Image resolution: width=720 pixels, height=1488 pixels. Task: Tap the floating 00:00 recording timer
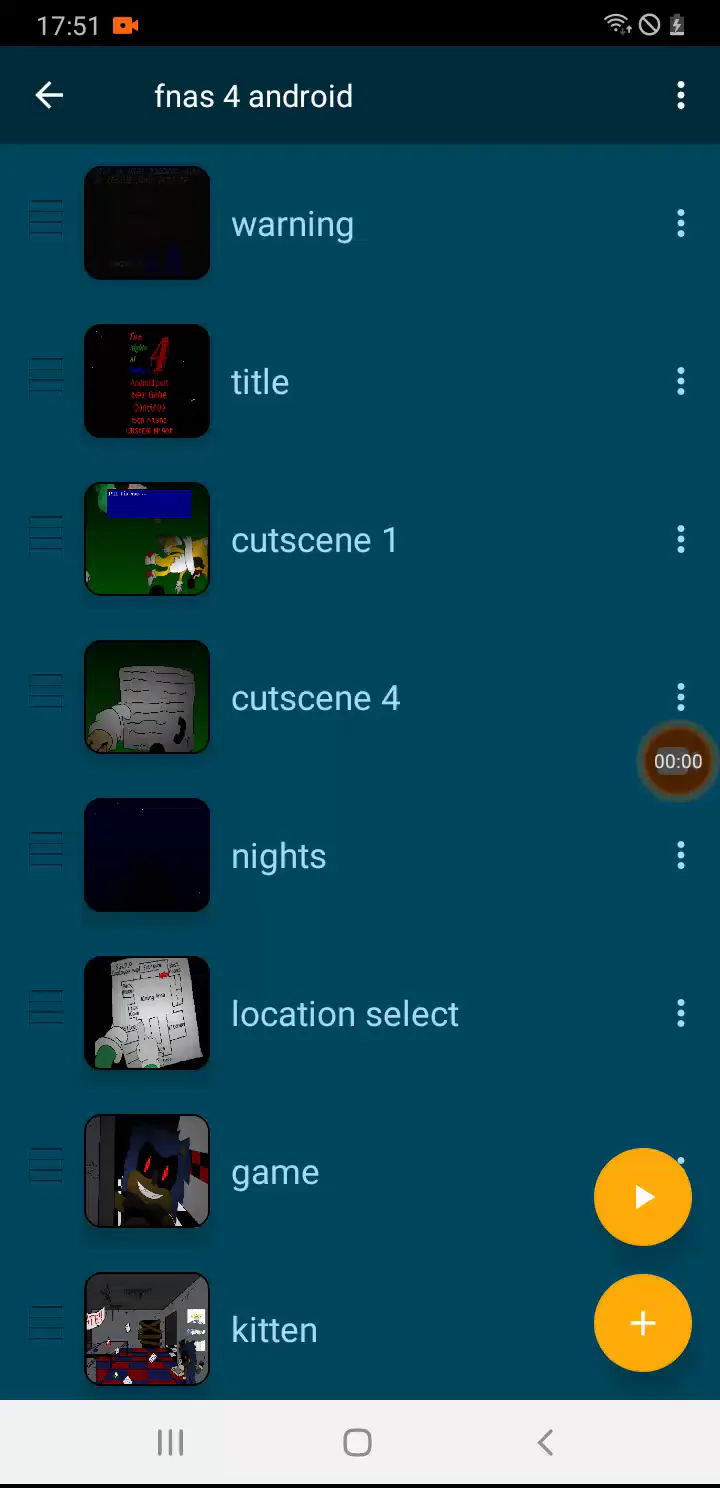[x=678, y=762]
